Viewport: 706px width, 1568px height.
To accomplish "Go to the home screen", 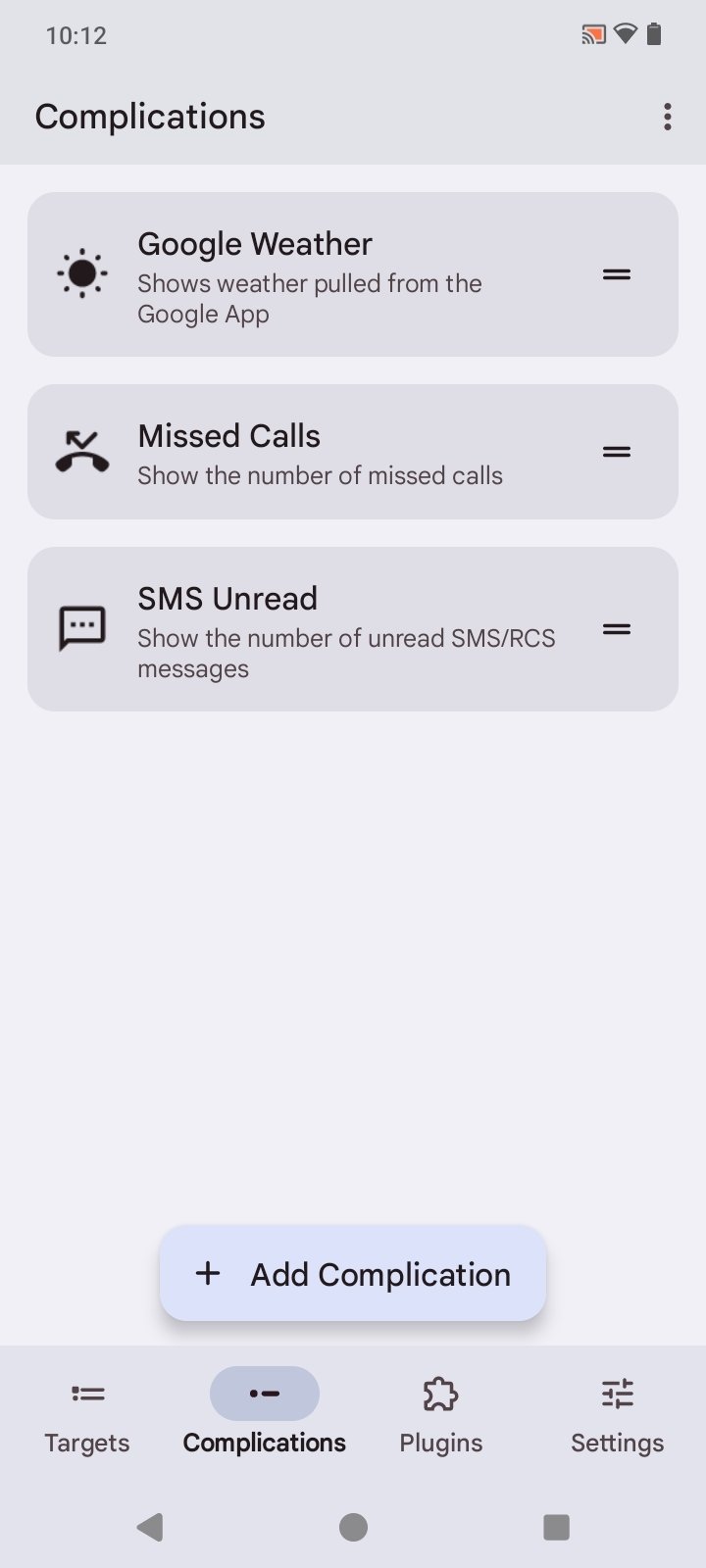I will click(353, 1527).
